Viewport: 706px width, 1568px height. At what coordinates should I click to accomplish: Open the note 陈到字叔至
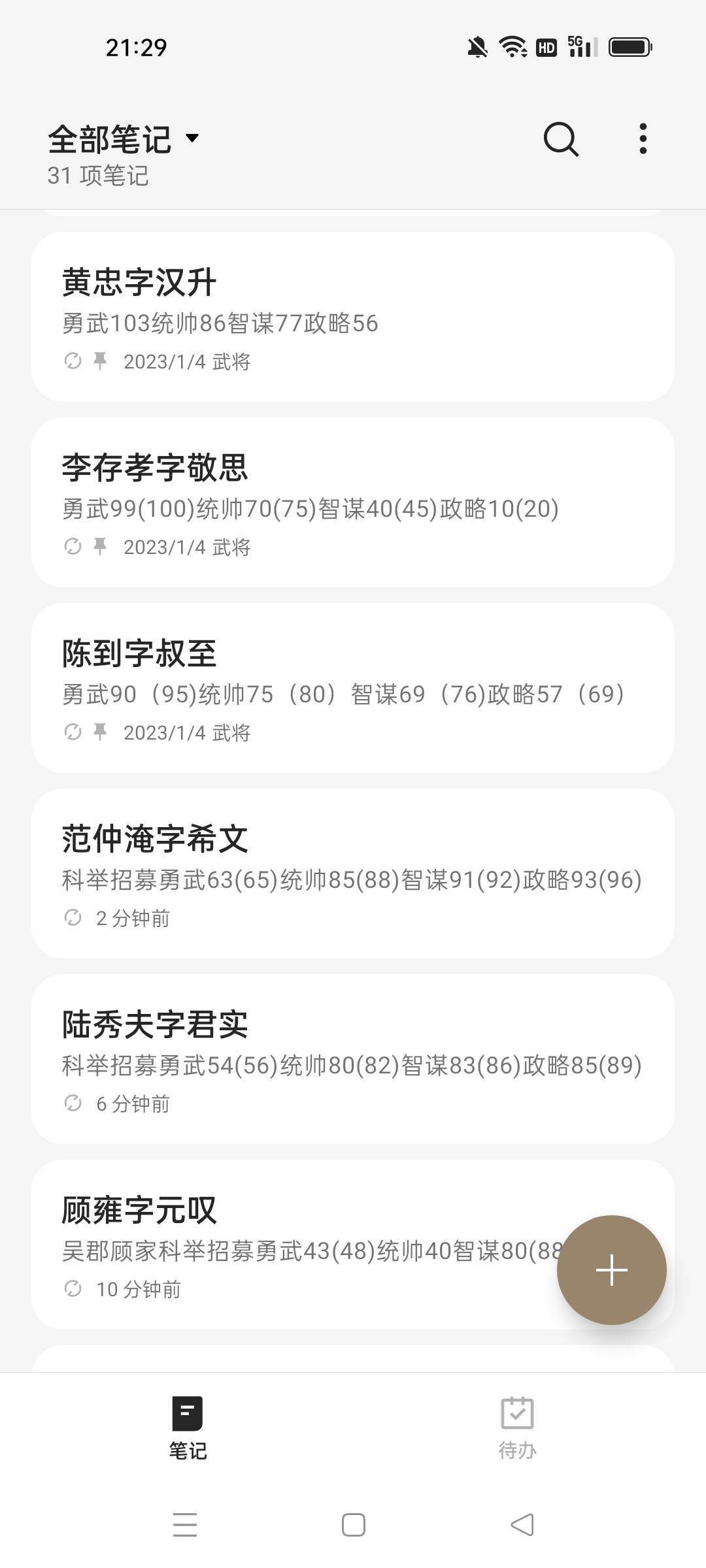click(x=353, y=688)
